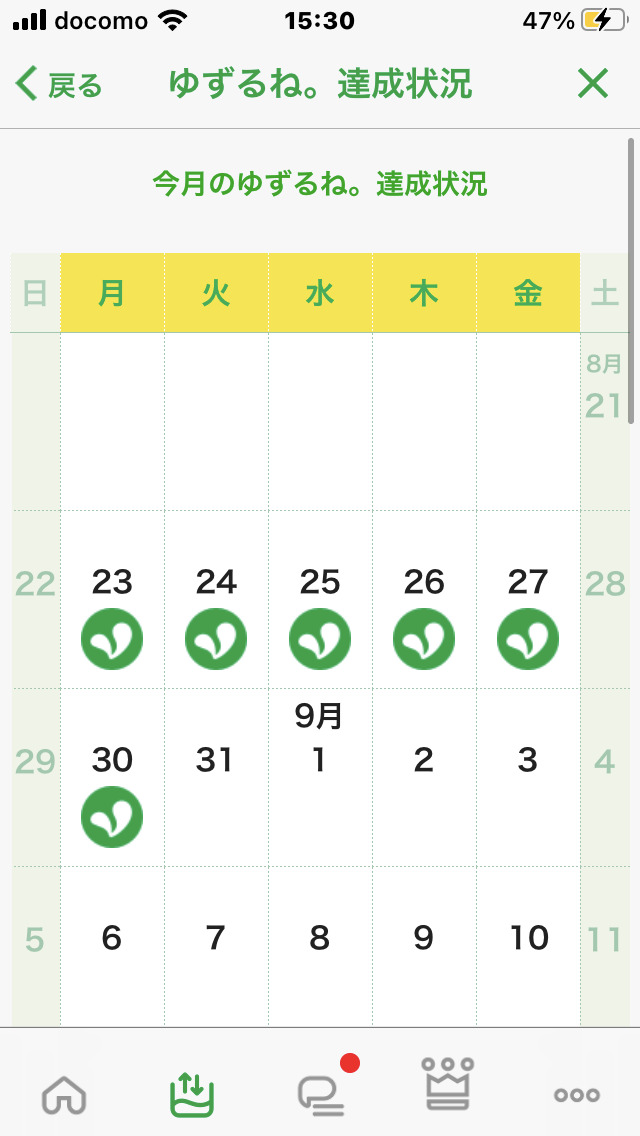Close the ゆずるね。達成状況 page

pyautogui.click(x=593, y=83)
